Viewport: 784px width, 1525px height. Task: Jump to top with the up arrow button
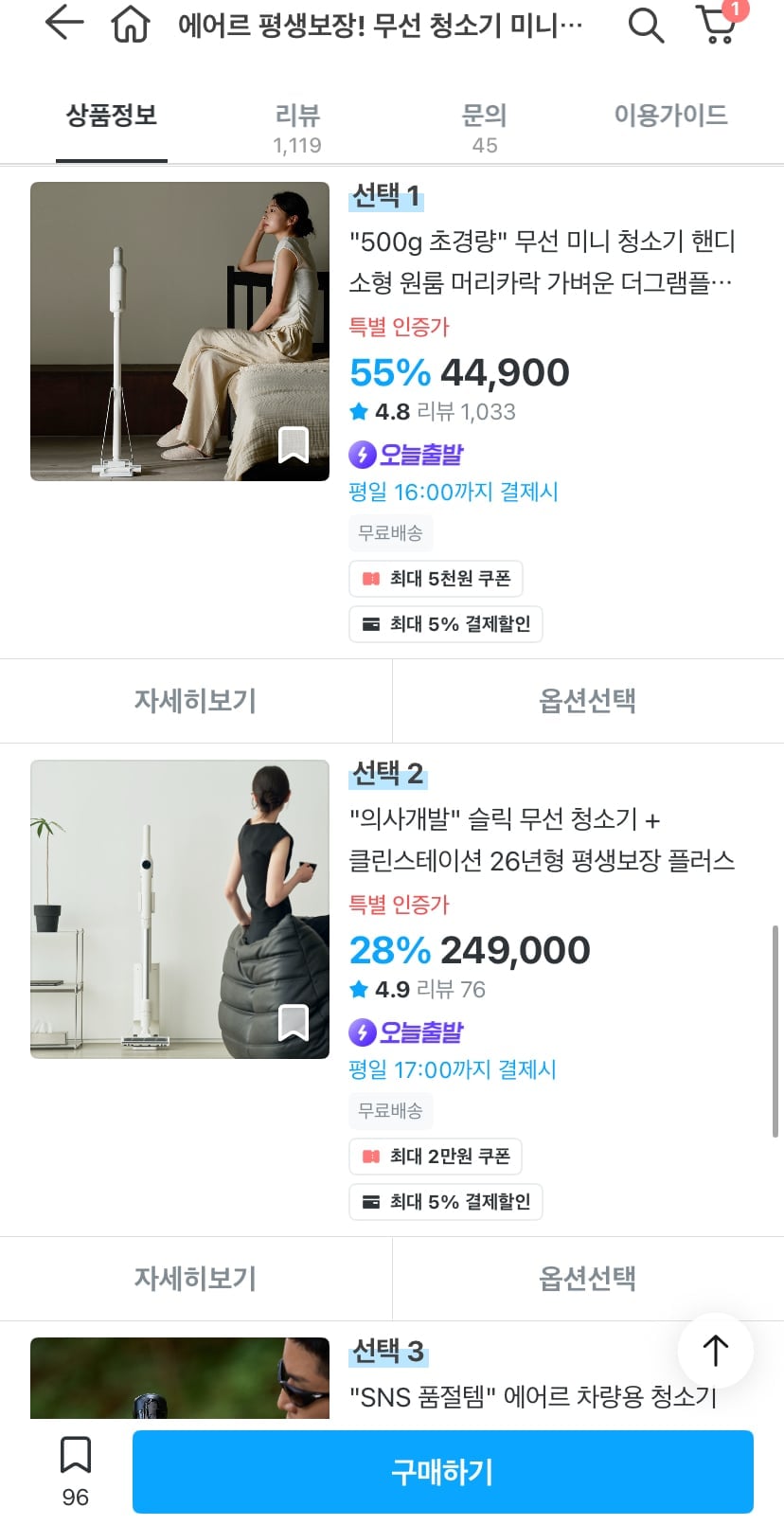716,1351
